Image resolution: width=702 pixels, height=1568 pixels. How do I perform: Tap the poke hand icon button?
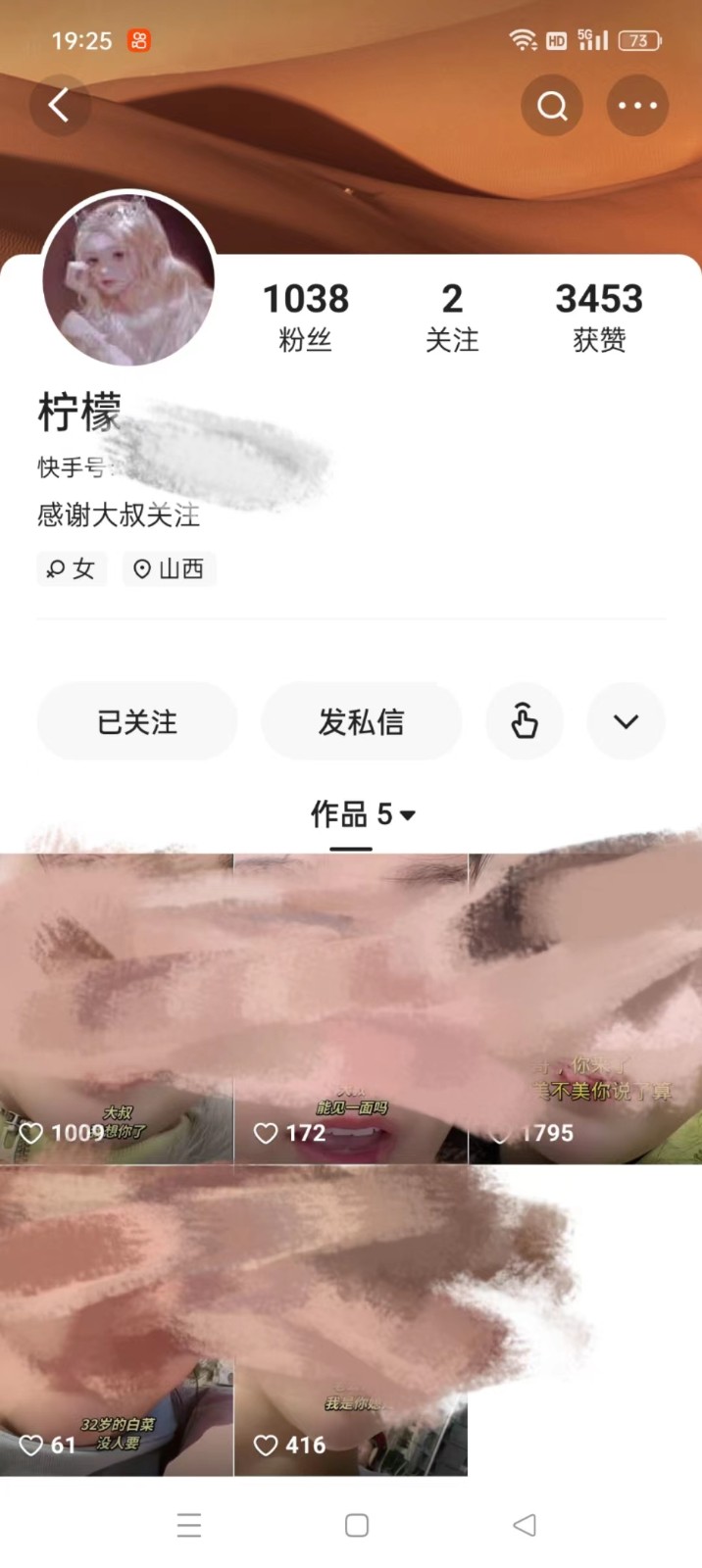coord(525,722)
